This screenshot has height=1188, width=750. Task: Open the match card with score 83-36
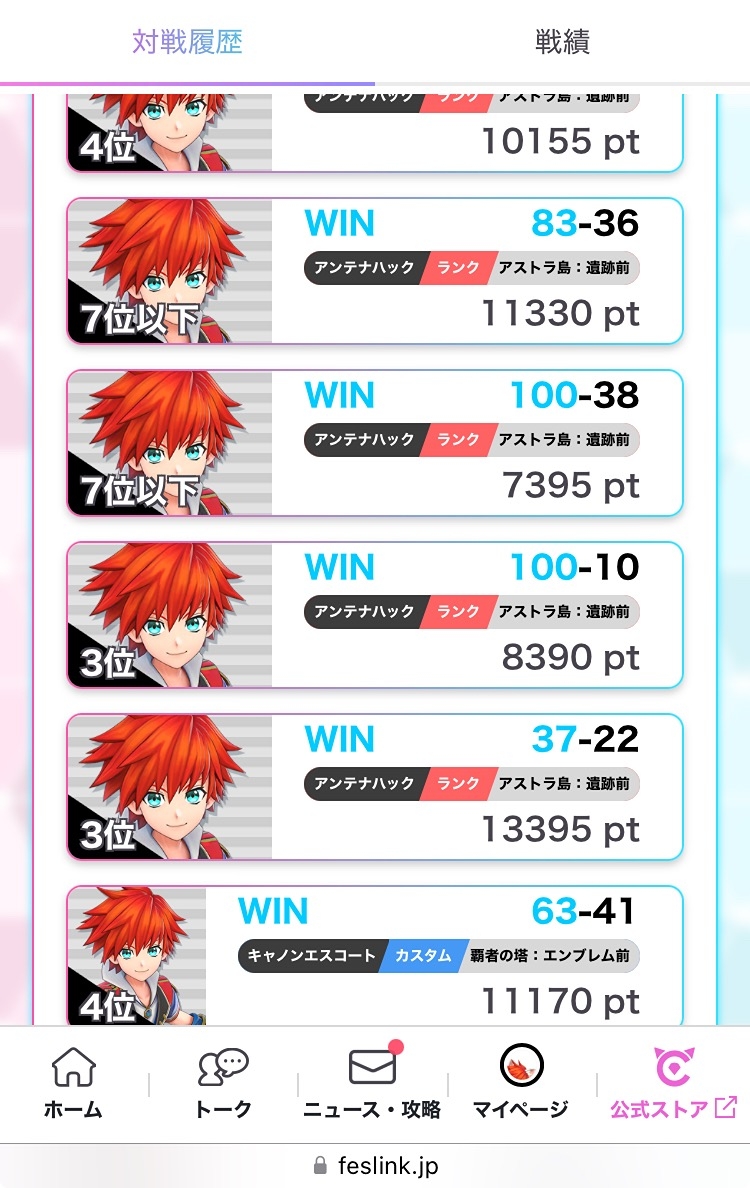pos(375,271)
